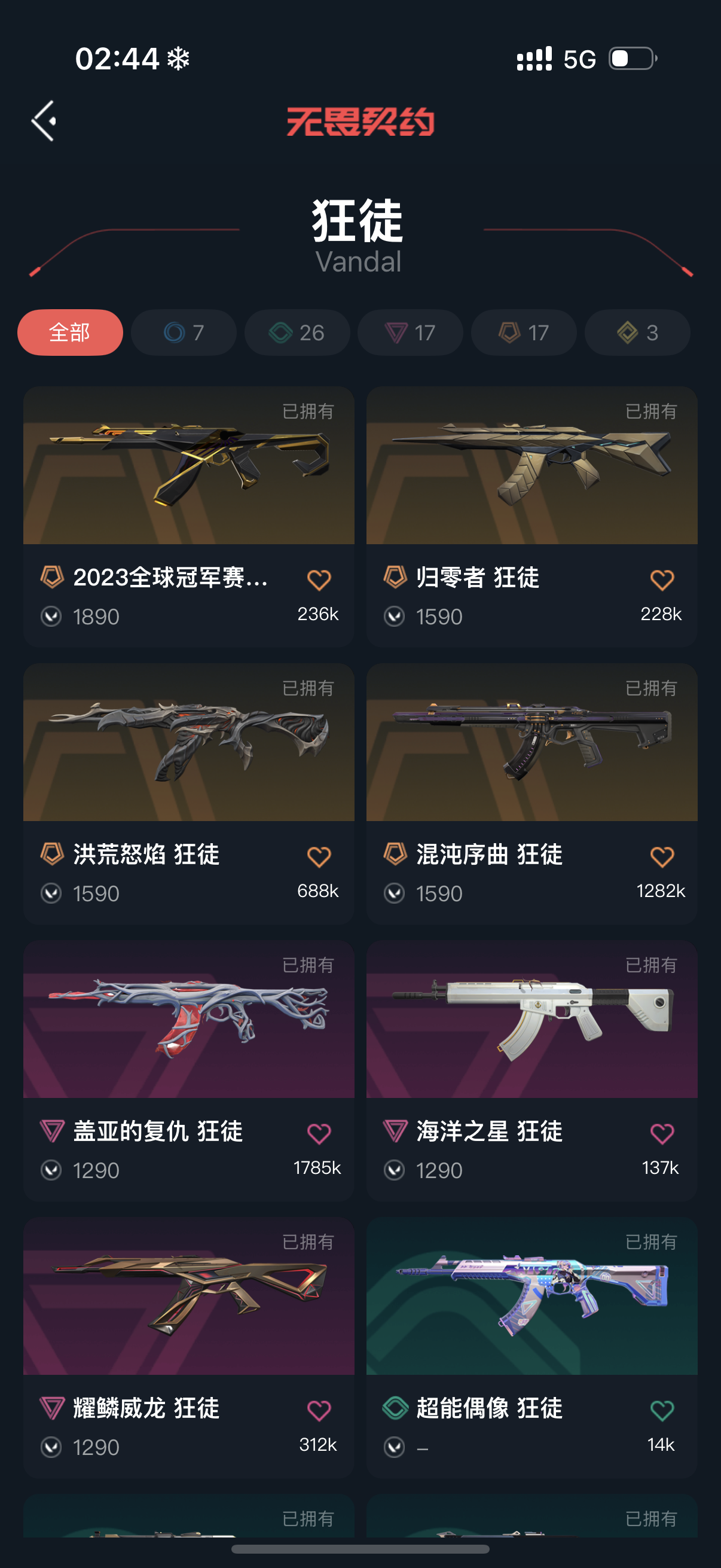
Task: Open the 2023全球冠军赛 Vandal skin card
Action: pos(188,517)
